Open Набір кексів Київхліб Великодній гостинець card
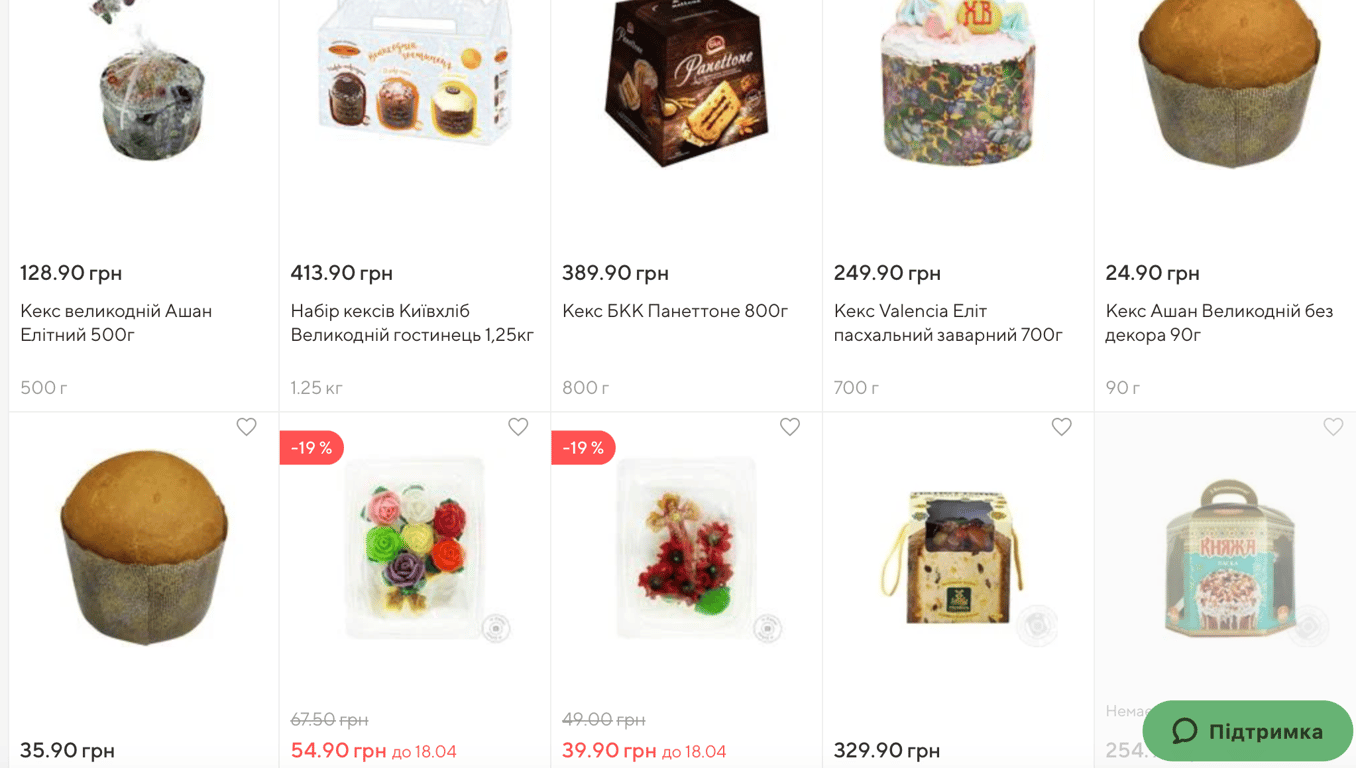 (x=412, y=322)
